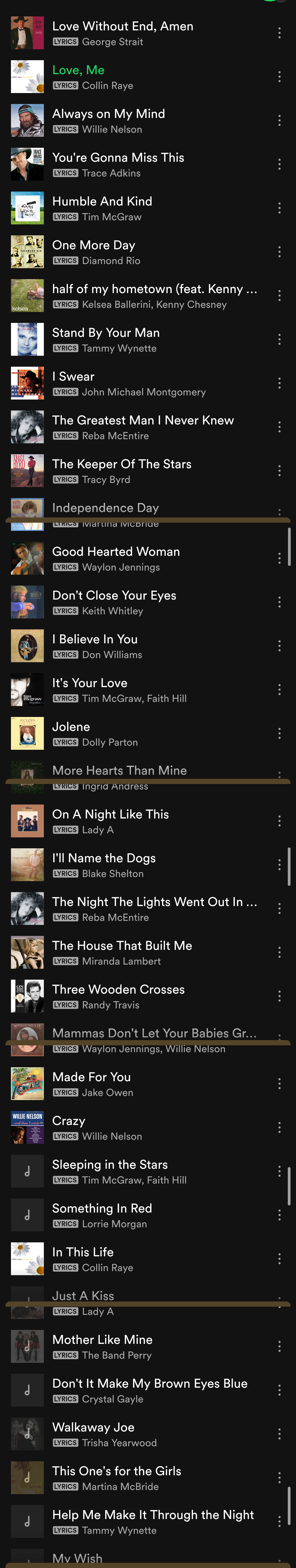Open options for This One's for the Girls

click(280, 1478)
